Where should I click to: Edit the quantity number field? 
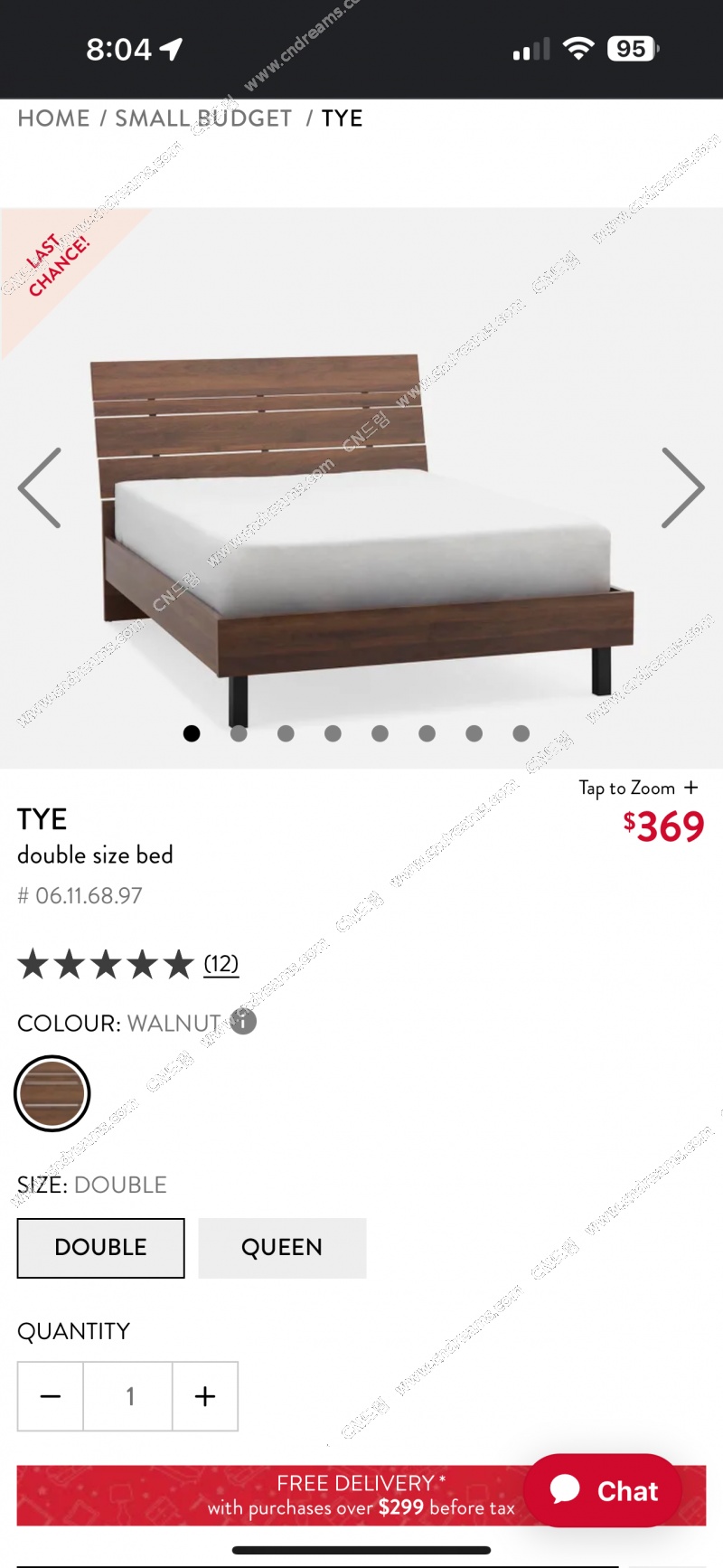click(x=128, y=1396)
